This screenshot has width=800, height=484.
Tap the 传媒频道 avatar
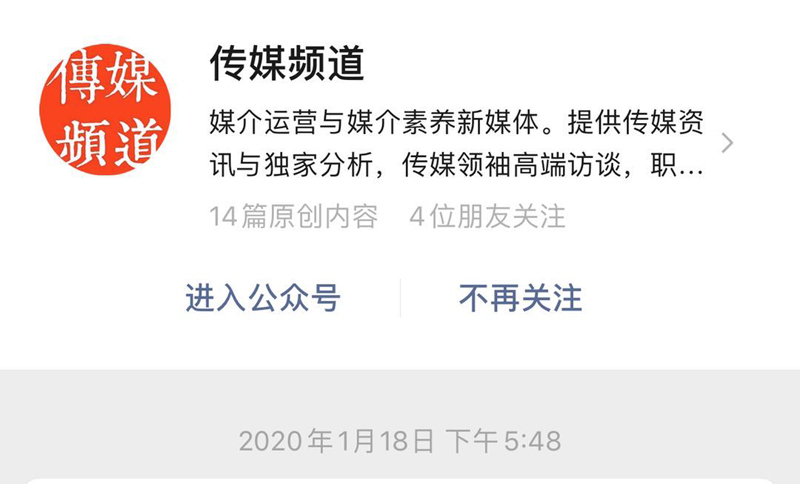pos(105,110)
